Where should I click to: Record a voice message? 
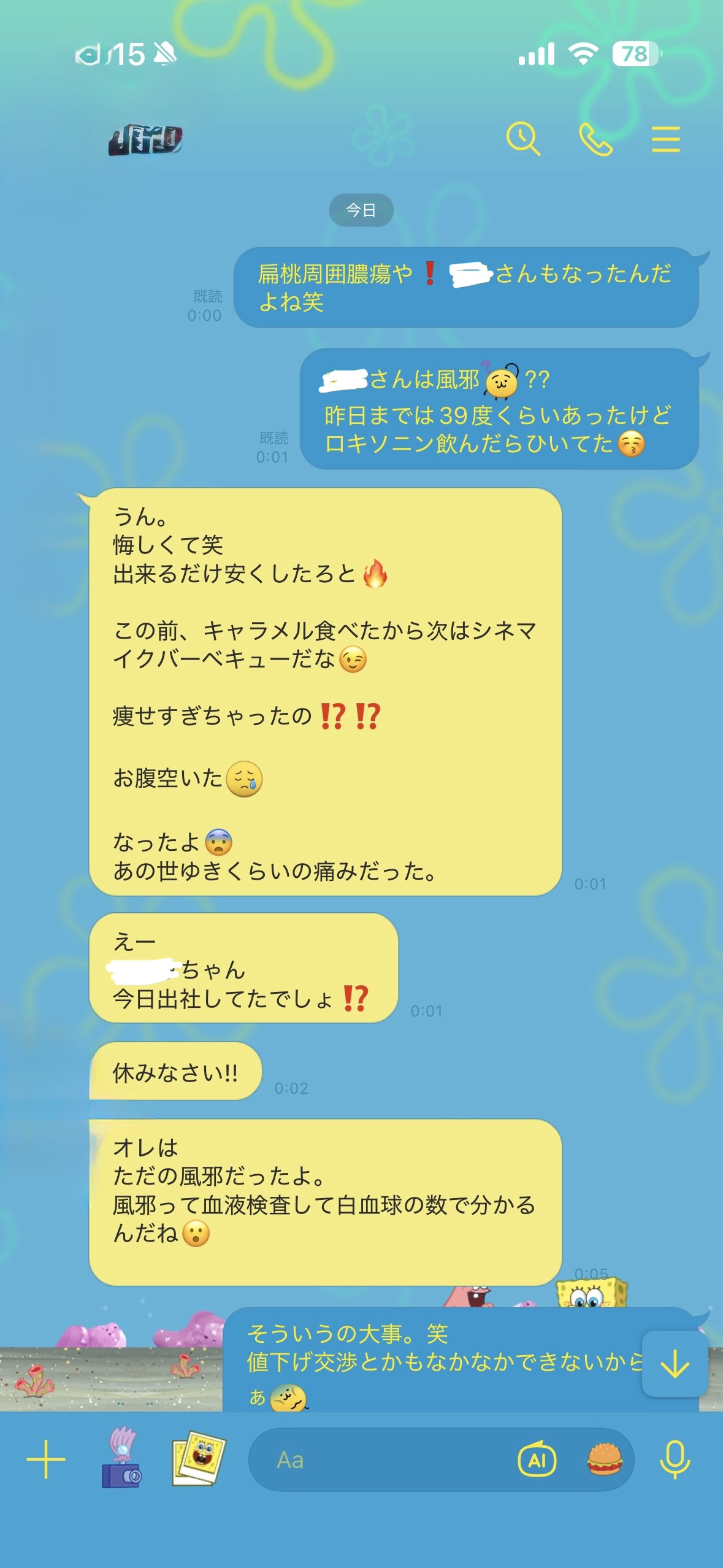tap(675, 1459)
